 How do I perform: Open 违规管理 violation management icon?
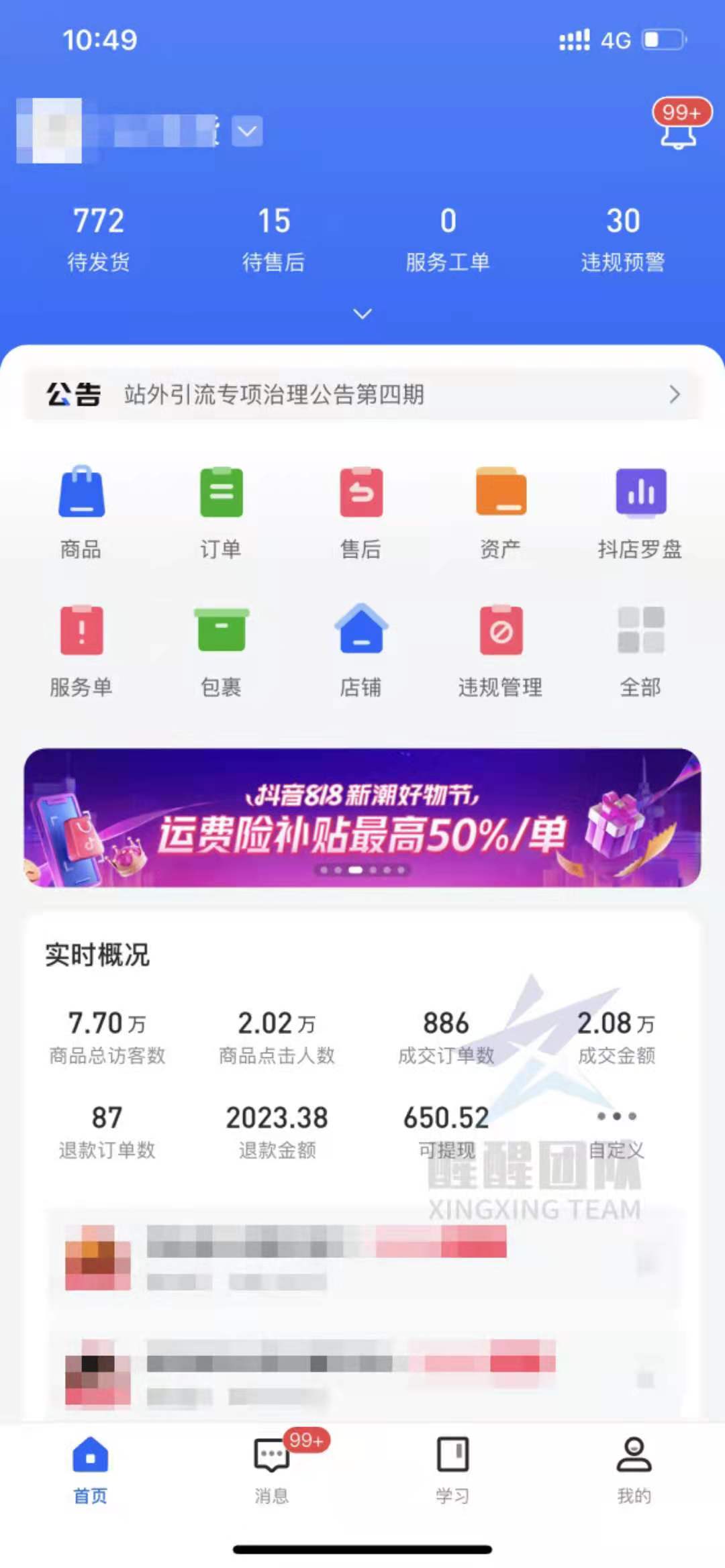501,646
